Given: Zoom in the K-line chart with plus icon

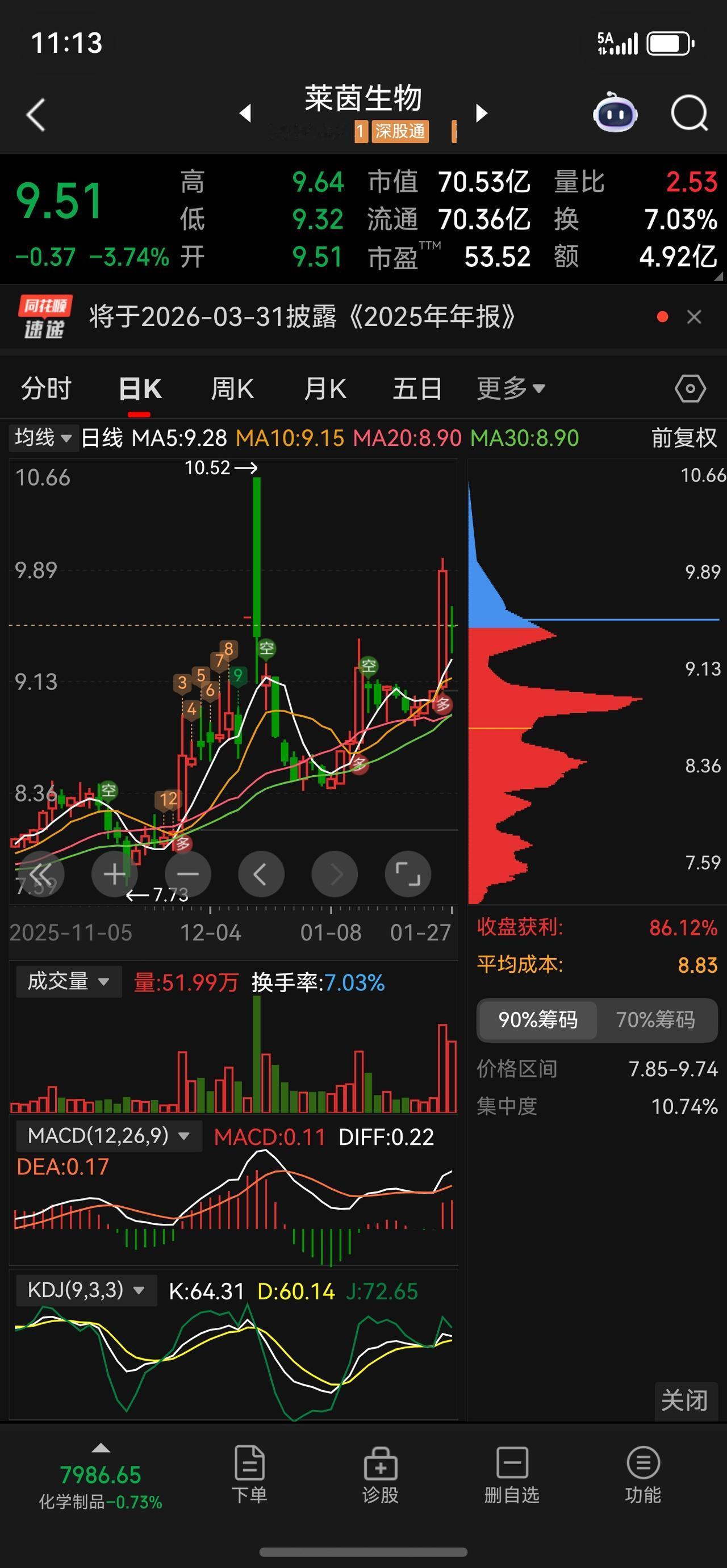Looking at the screenshot, I should tap(115, 874).
